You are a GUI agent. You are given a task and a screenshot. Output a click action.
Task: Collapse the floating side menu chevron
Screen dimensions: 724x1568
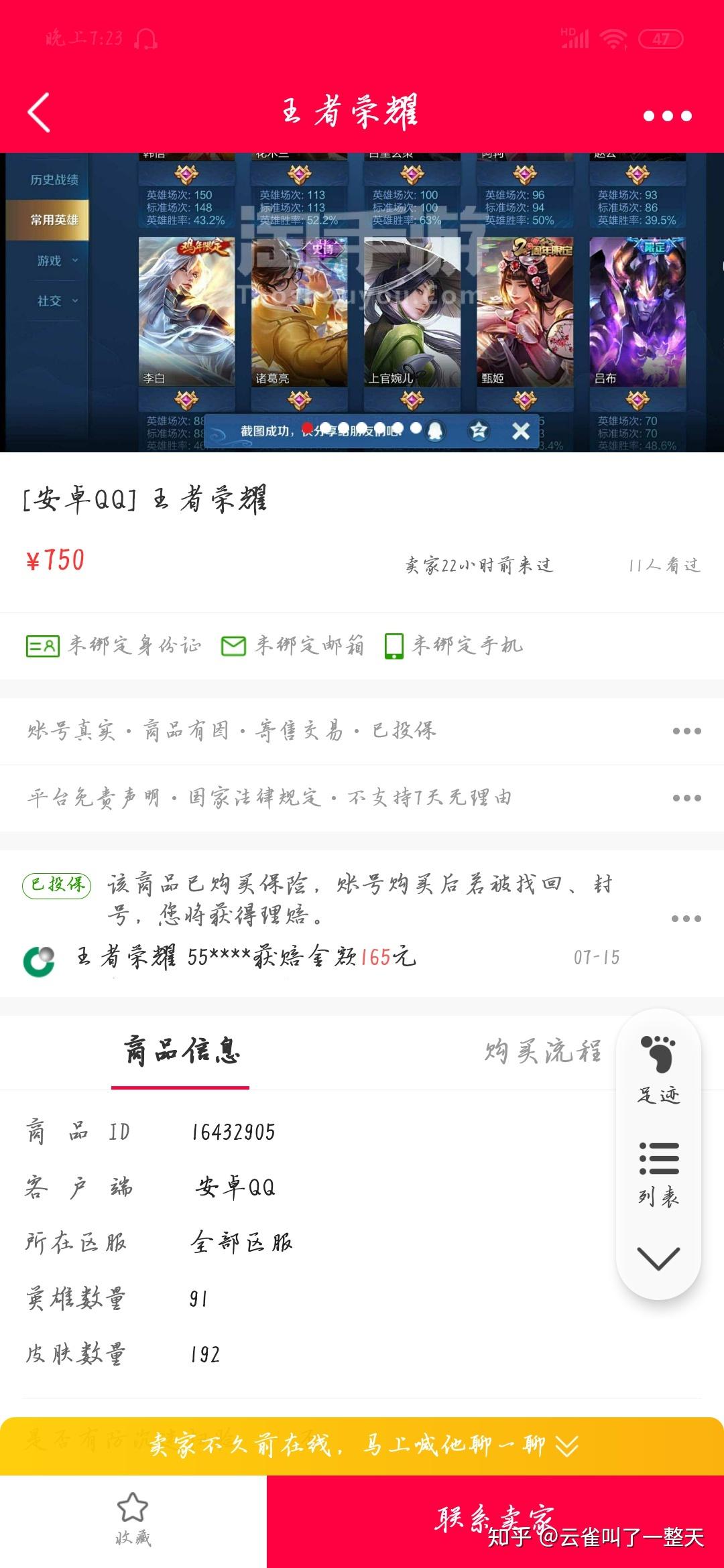pyautogui.click(x=658, y=1258)
